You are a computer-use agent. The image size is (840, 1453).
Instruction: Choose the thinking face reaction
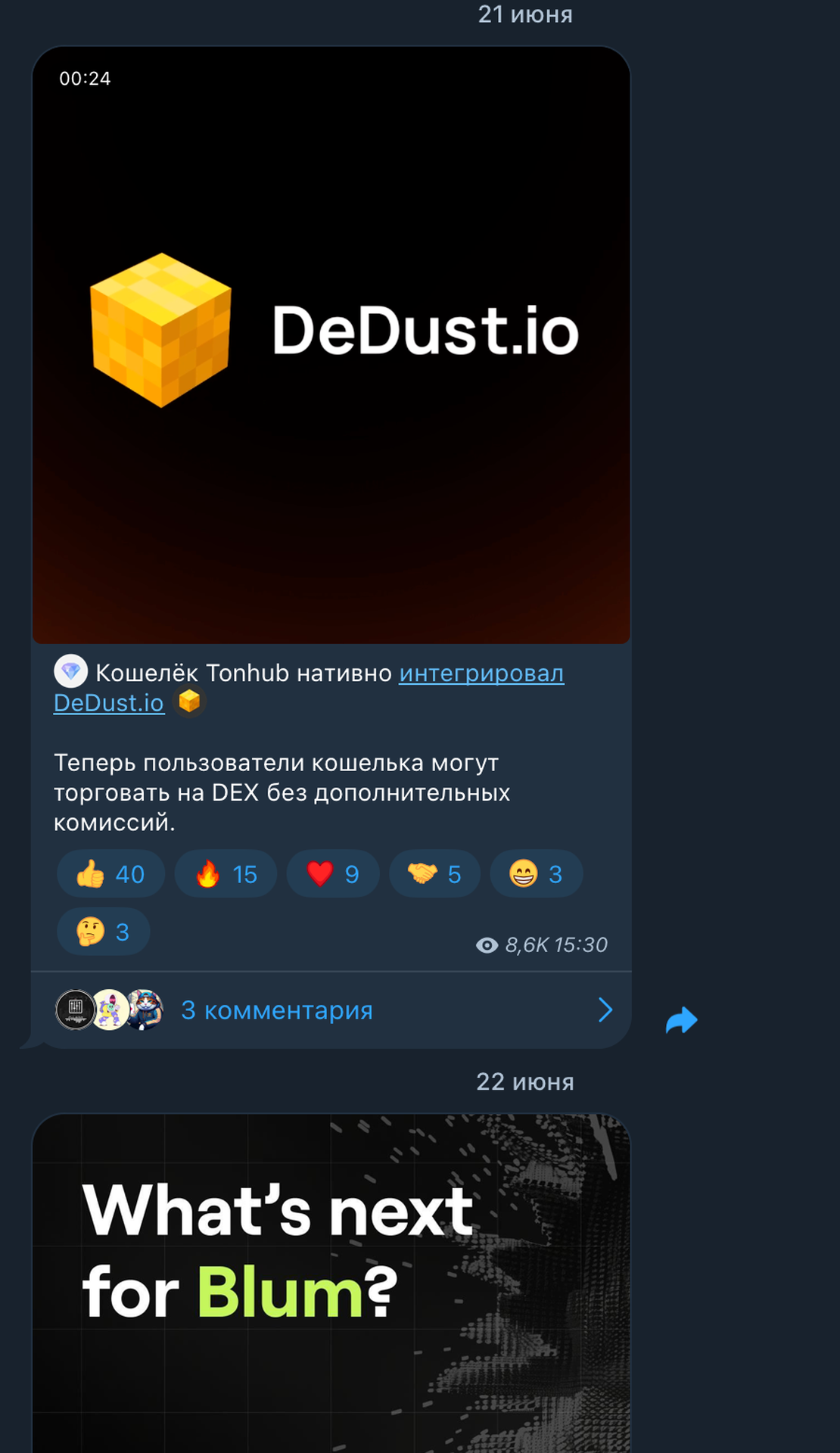coord(103,932)
